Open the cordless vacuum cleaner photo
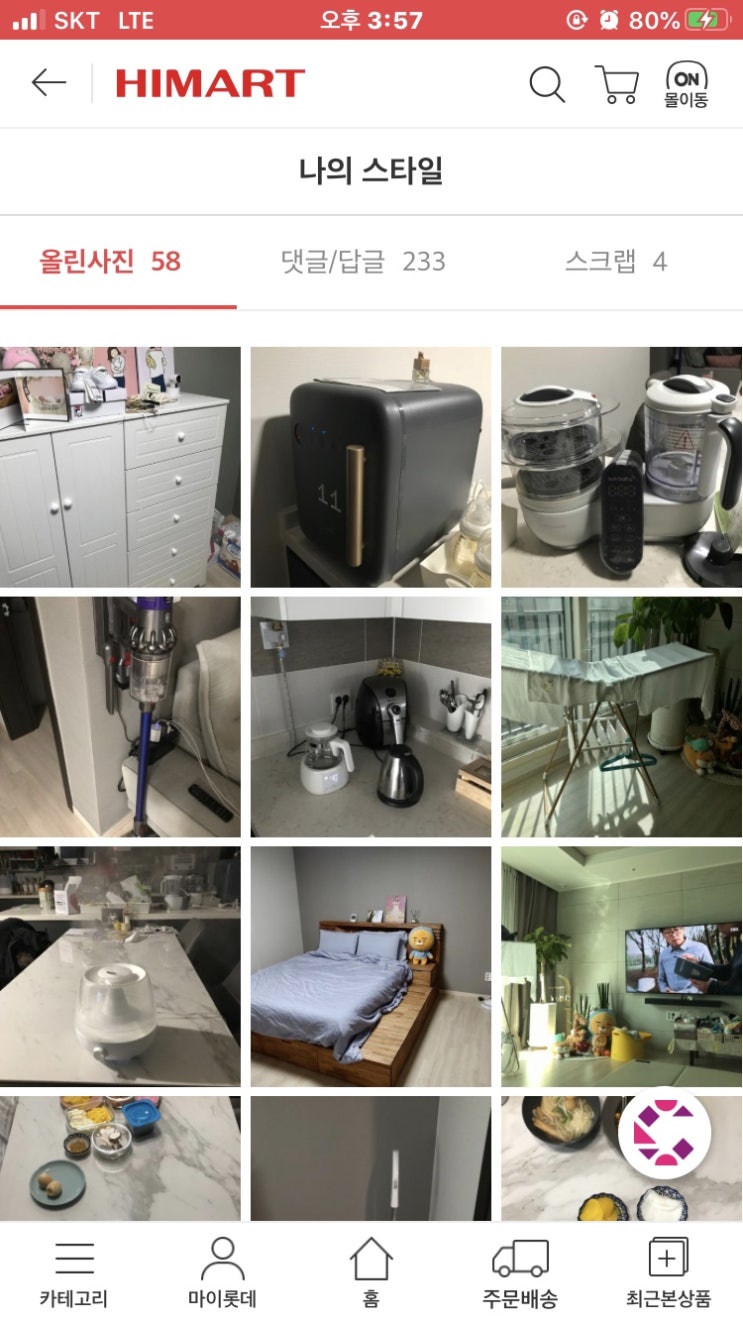The image size is (743, 1322). click(120, 717)
